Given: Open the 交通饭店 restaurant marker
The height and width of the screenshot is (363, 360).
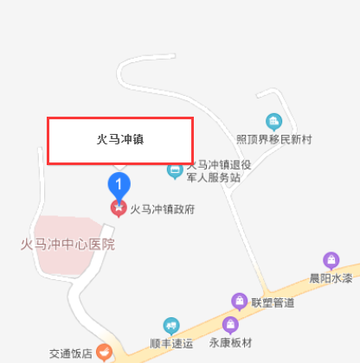Looking at the screenshot, I should (x=104, y=353).
